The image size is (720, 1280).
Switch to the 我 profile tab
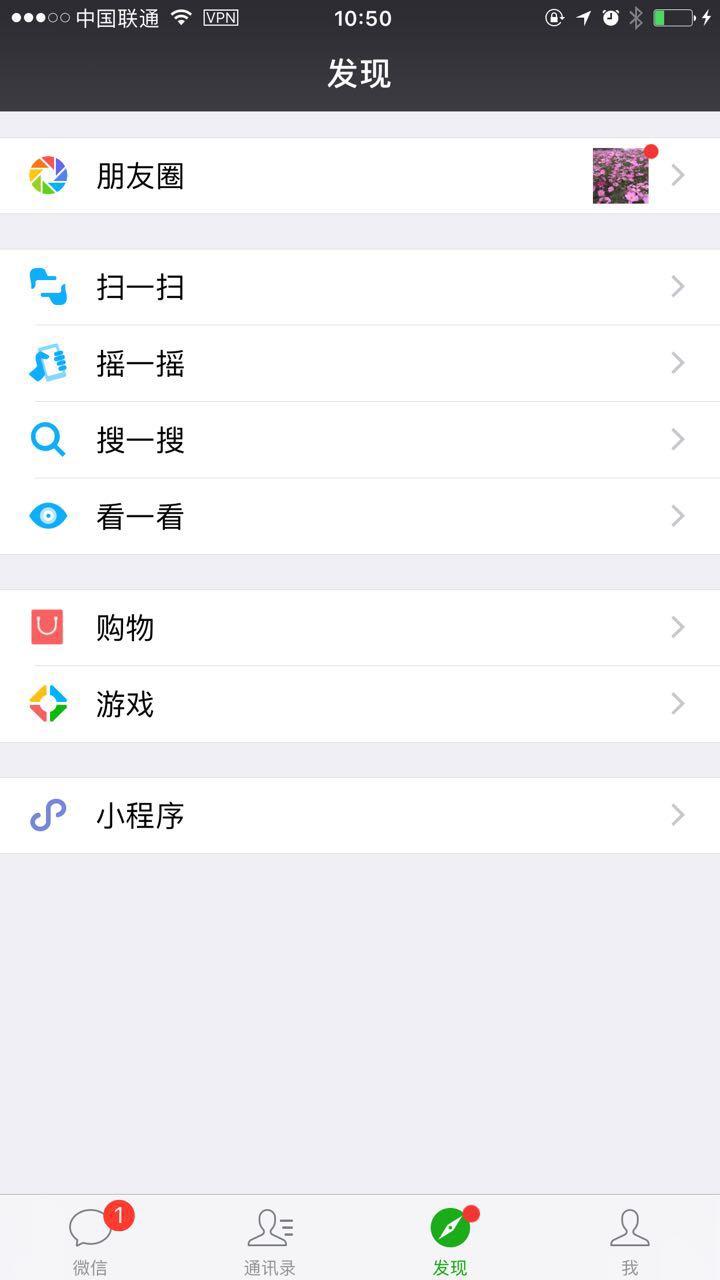click(630, 1238)
